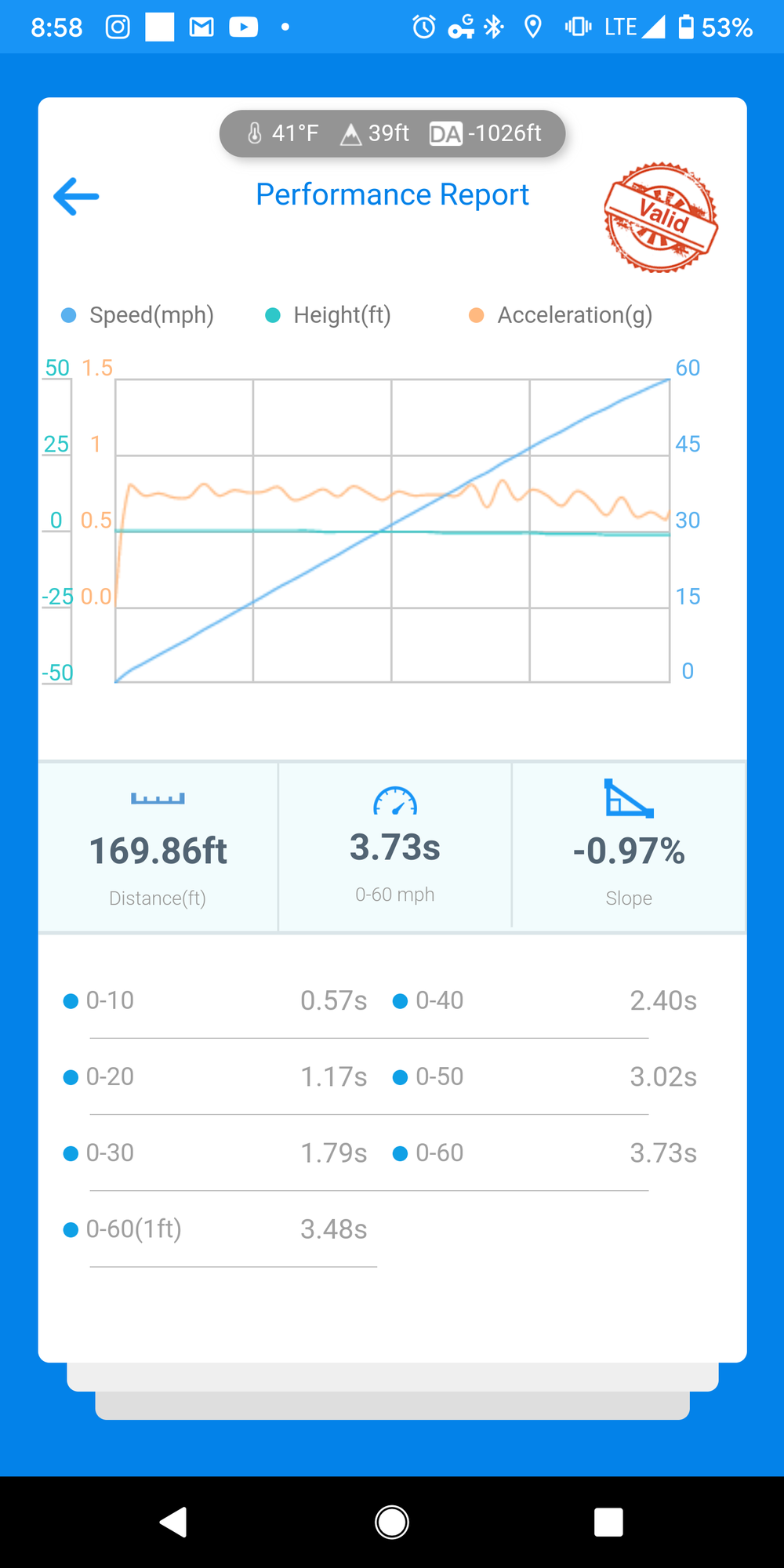Viewport: 784px width, 1568px height.
Task: Tap the speedometer 0-60 mph icon
Action: click(394, 801)
